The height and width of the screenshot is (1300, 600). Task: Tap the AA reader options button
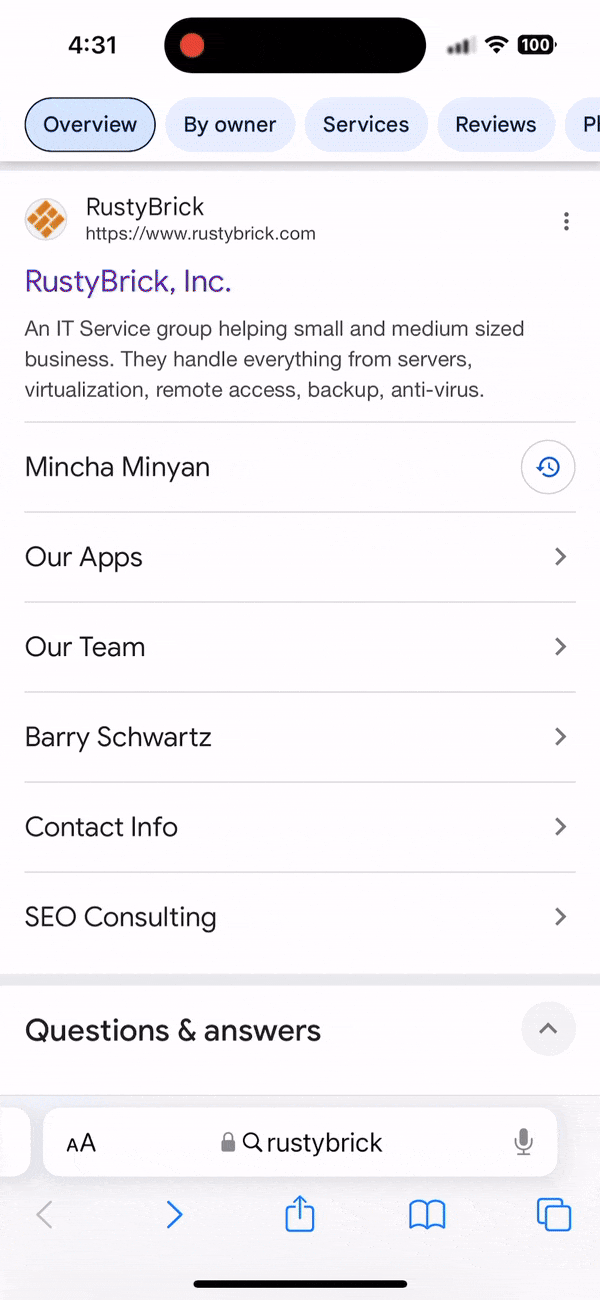tap(82, 1143)
